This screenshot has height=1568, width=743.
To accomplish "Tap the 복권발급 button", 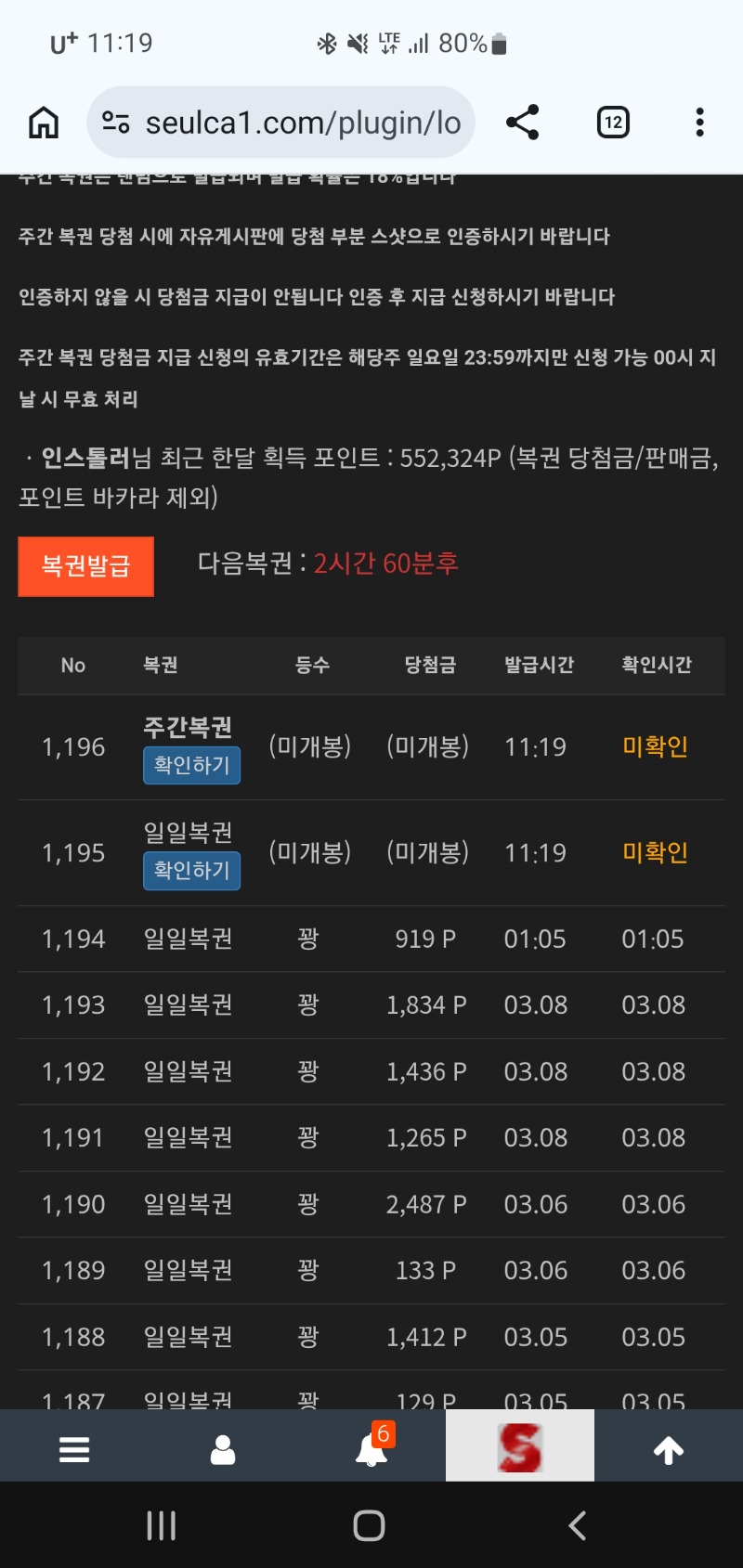I will 85,566.
